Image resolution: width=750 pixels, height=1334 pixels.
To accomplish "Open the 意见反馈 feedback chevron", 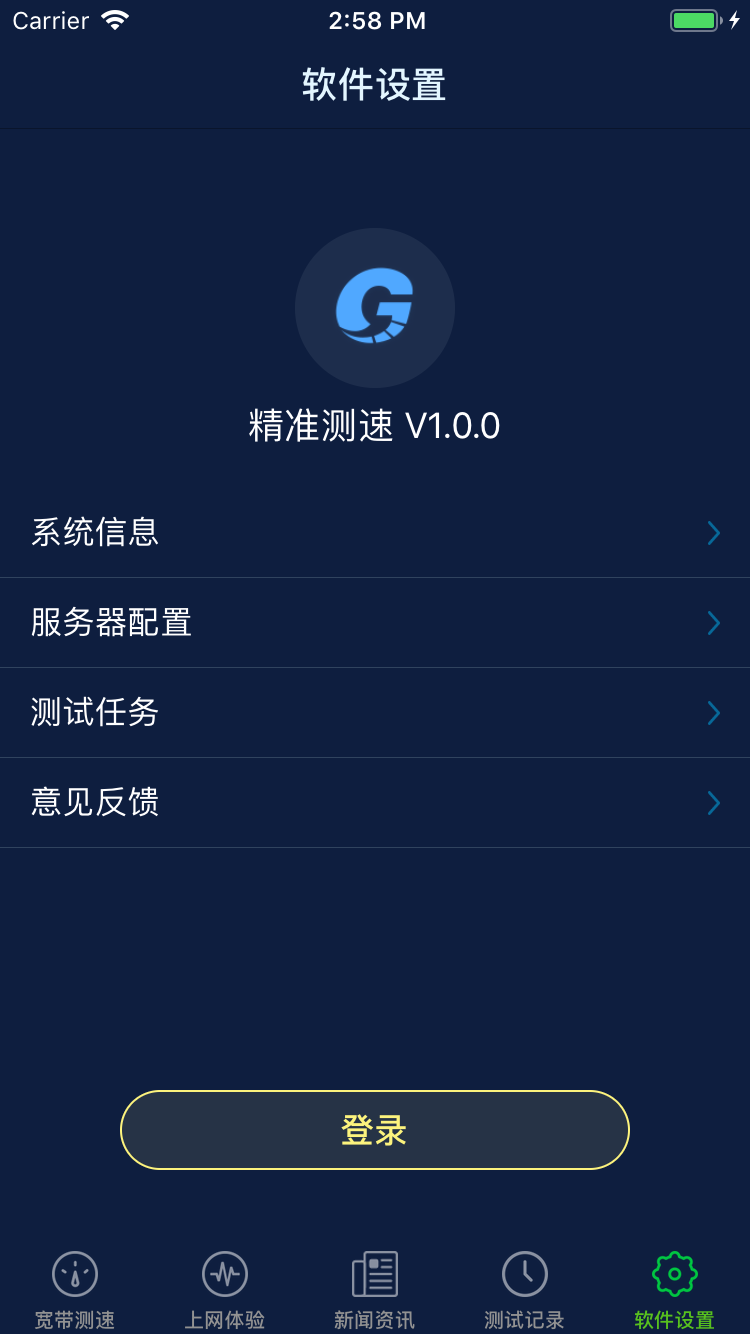I will (712, 803).
